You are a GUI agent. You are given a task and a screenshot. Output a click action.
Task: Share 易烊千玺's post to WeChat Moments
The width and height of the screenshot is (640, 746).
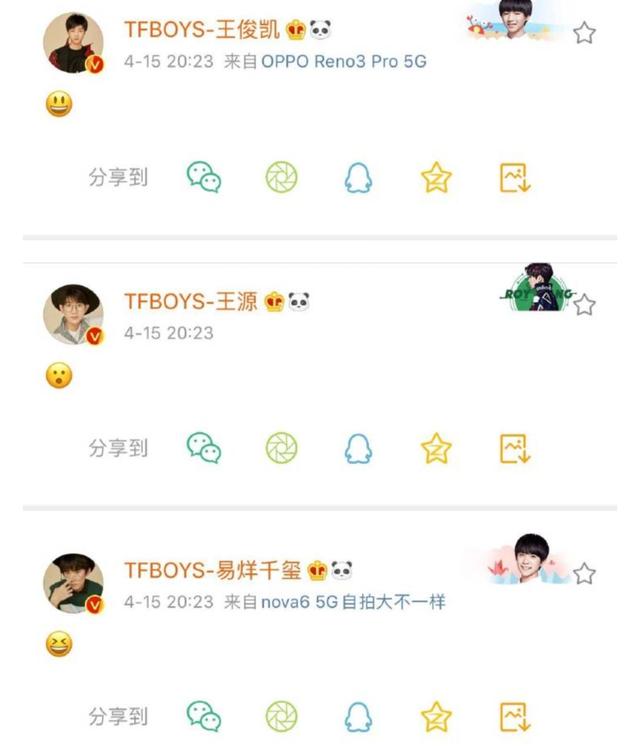[x=281, y=716]
